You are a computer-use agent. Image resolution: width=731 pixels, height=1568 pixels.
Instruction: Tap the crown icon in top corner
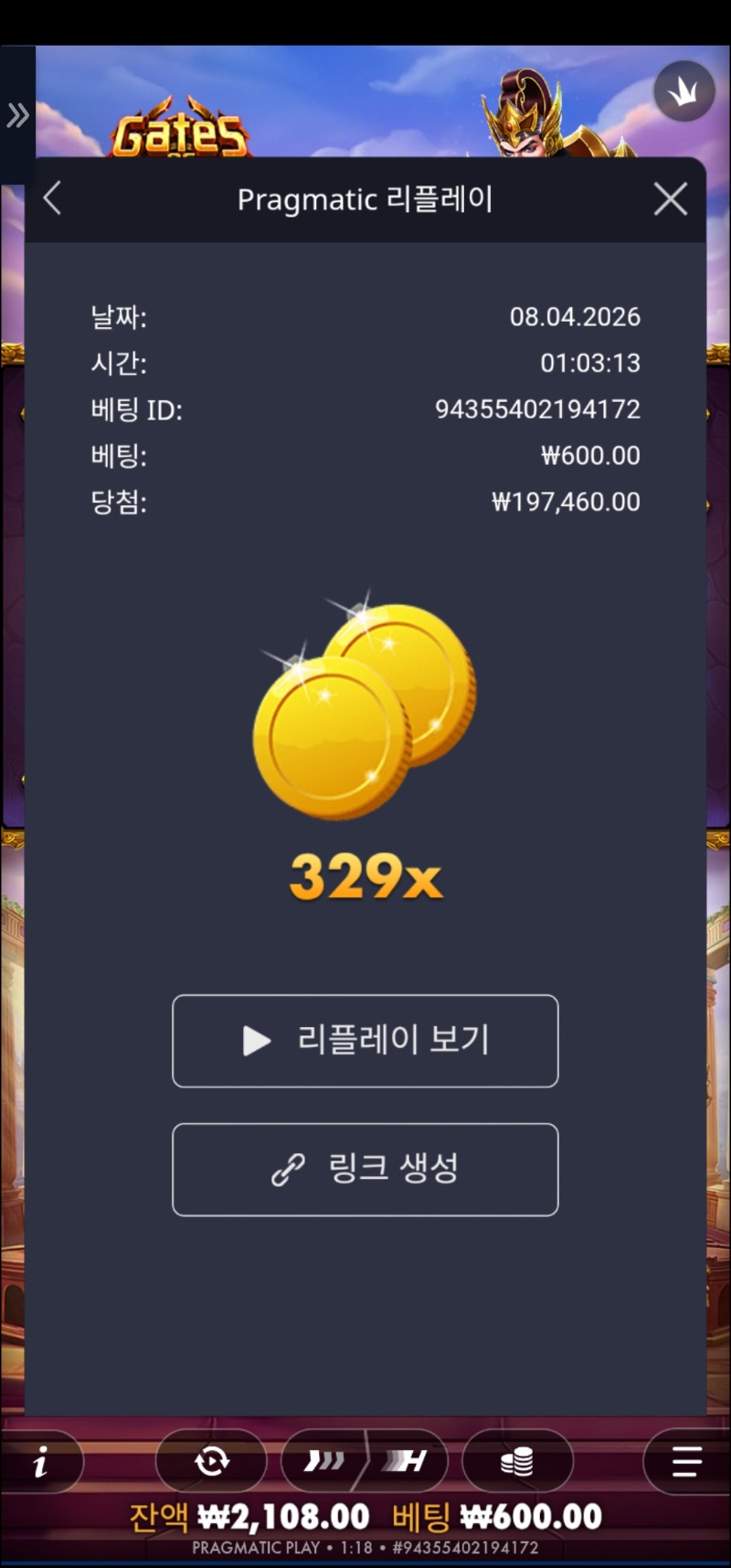[x=683, y=91]
